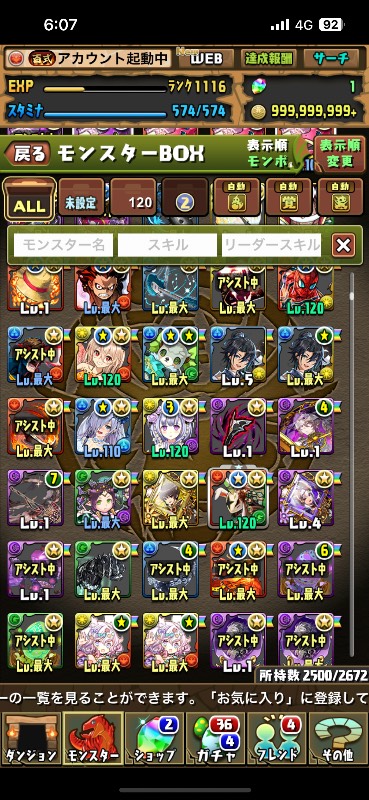
Task: Select the ALL box filter tab
Action: coord(30,199)
